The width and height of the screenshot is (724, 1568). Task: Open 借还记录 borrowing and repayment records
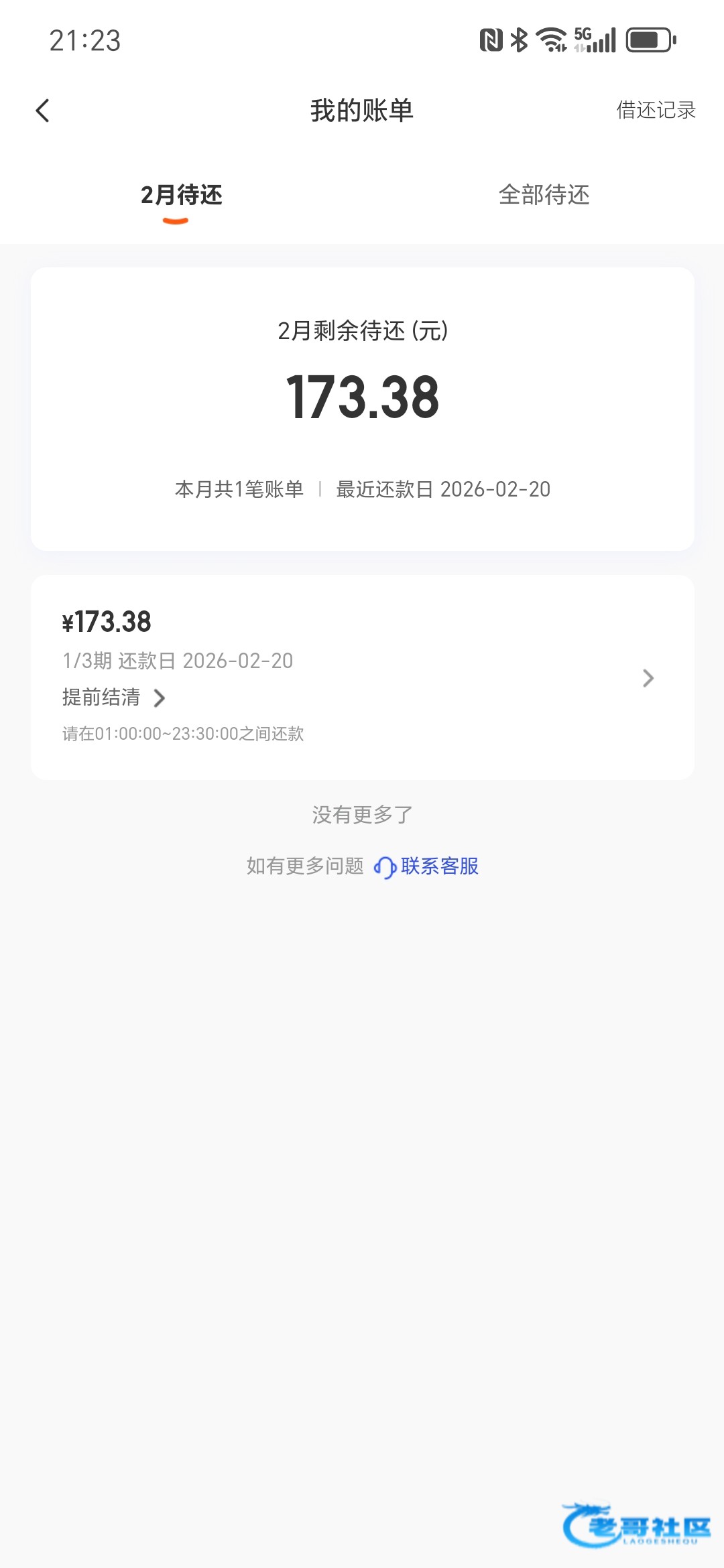click(656, 110)
